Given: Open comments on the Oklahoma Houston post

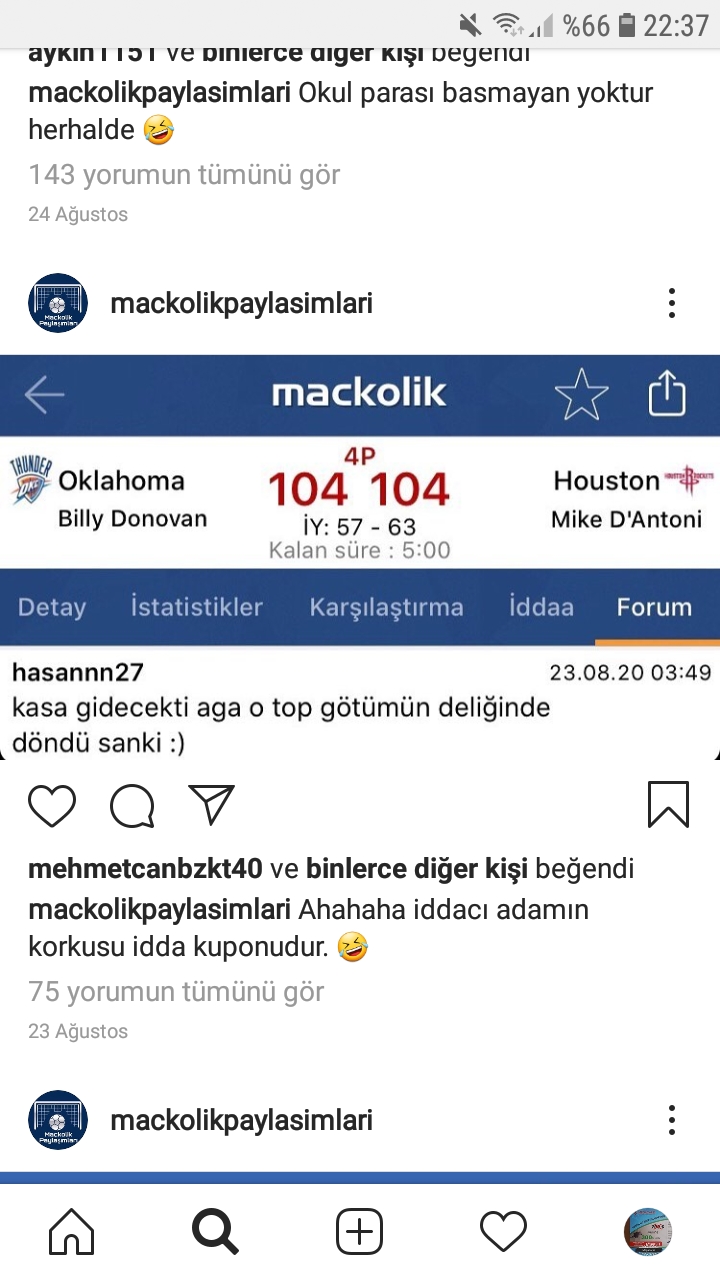Looking at the screenshot, I should 132,805.
